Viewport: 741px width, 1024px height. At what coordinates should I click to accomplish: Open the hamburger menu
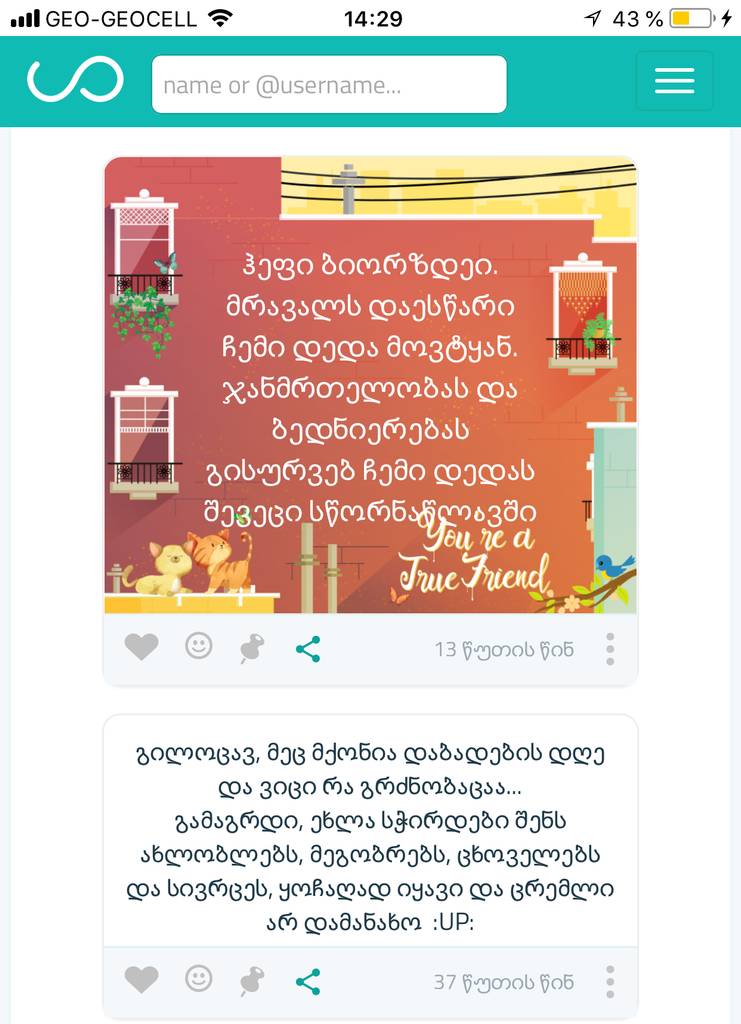tap(674, 81)
